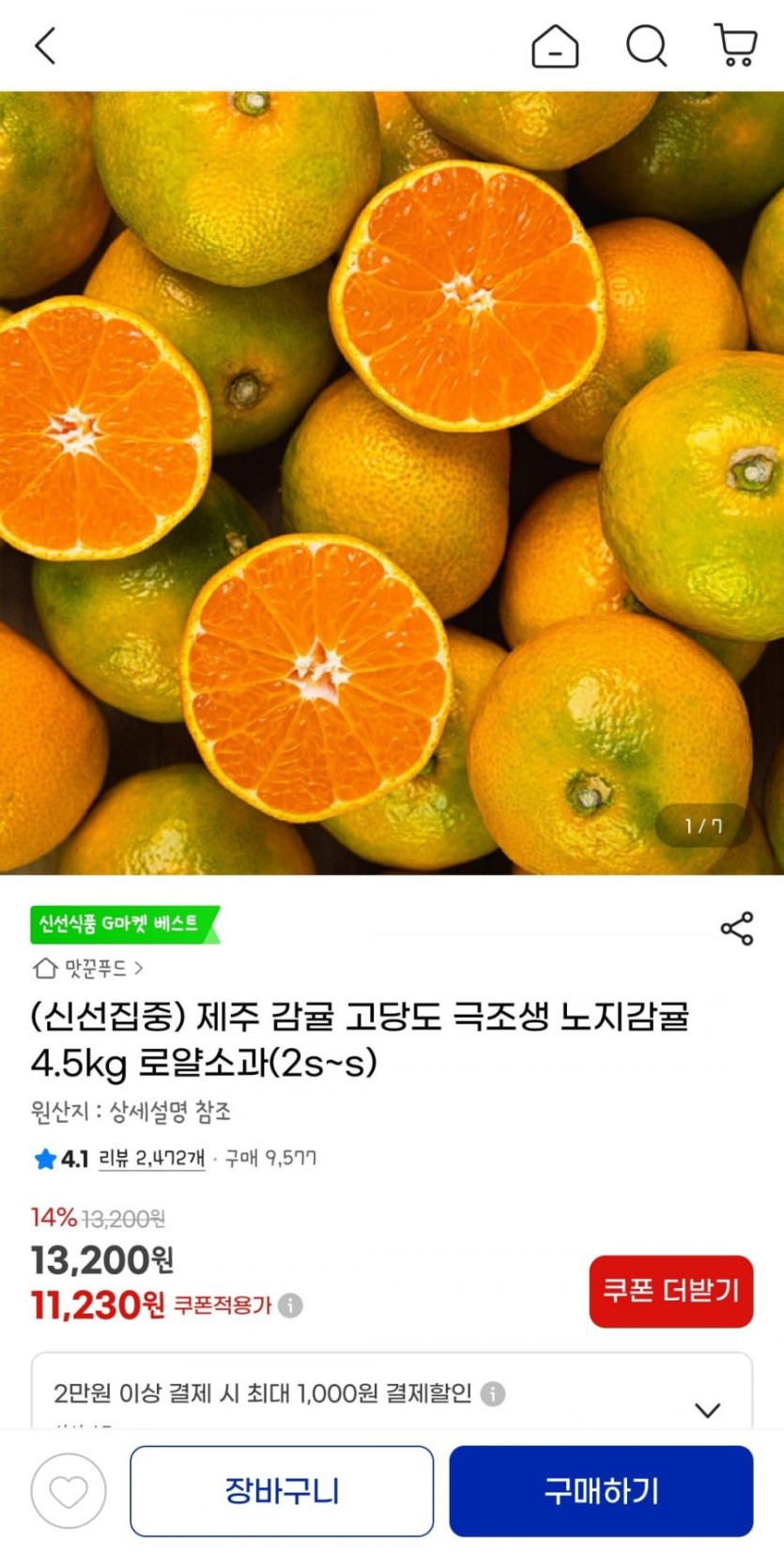784x1553 pixels.
Task: Show info about 1,000원 결제할인
Action: [492, 1393]
